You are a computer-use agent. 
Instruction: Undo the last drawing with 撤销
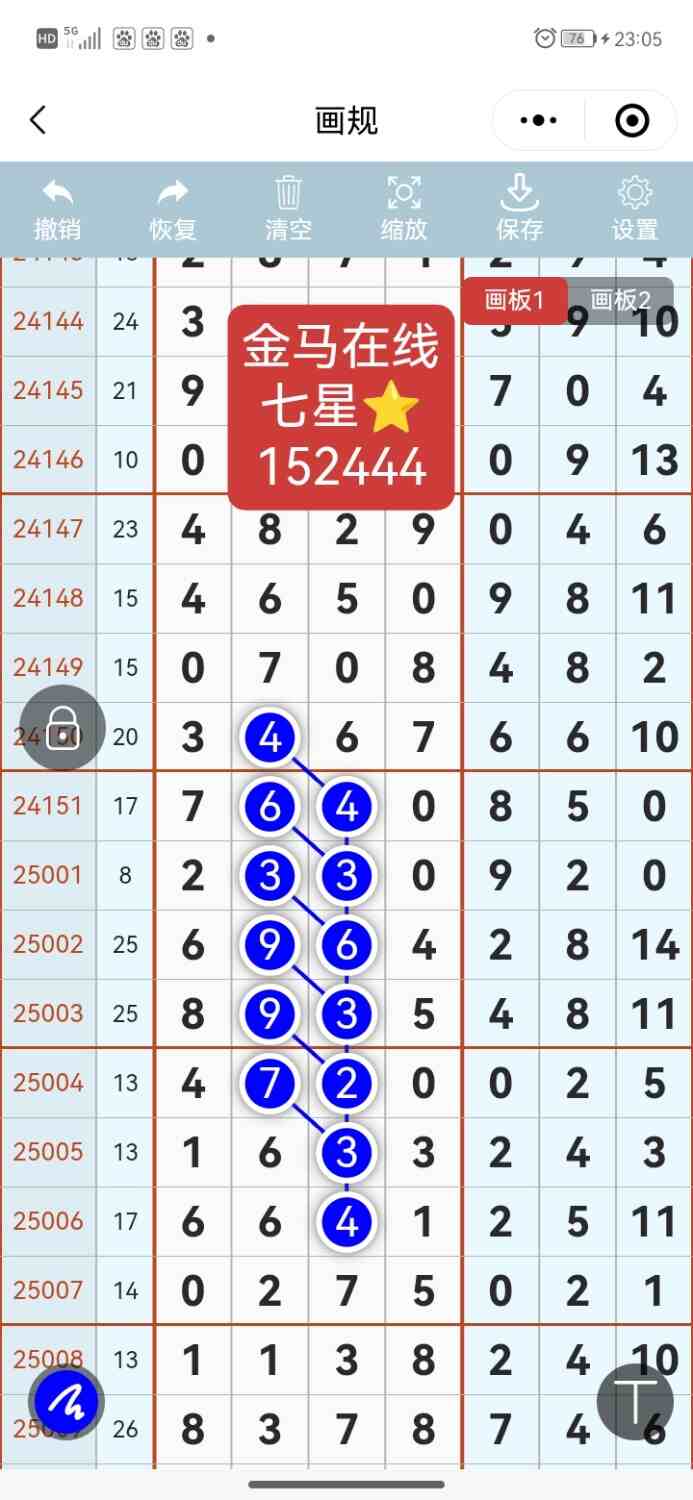pos(57,208)
